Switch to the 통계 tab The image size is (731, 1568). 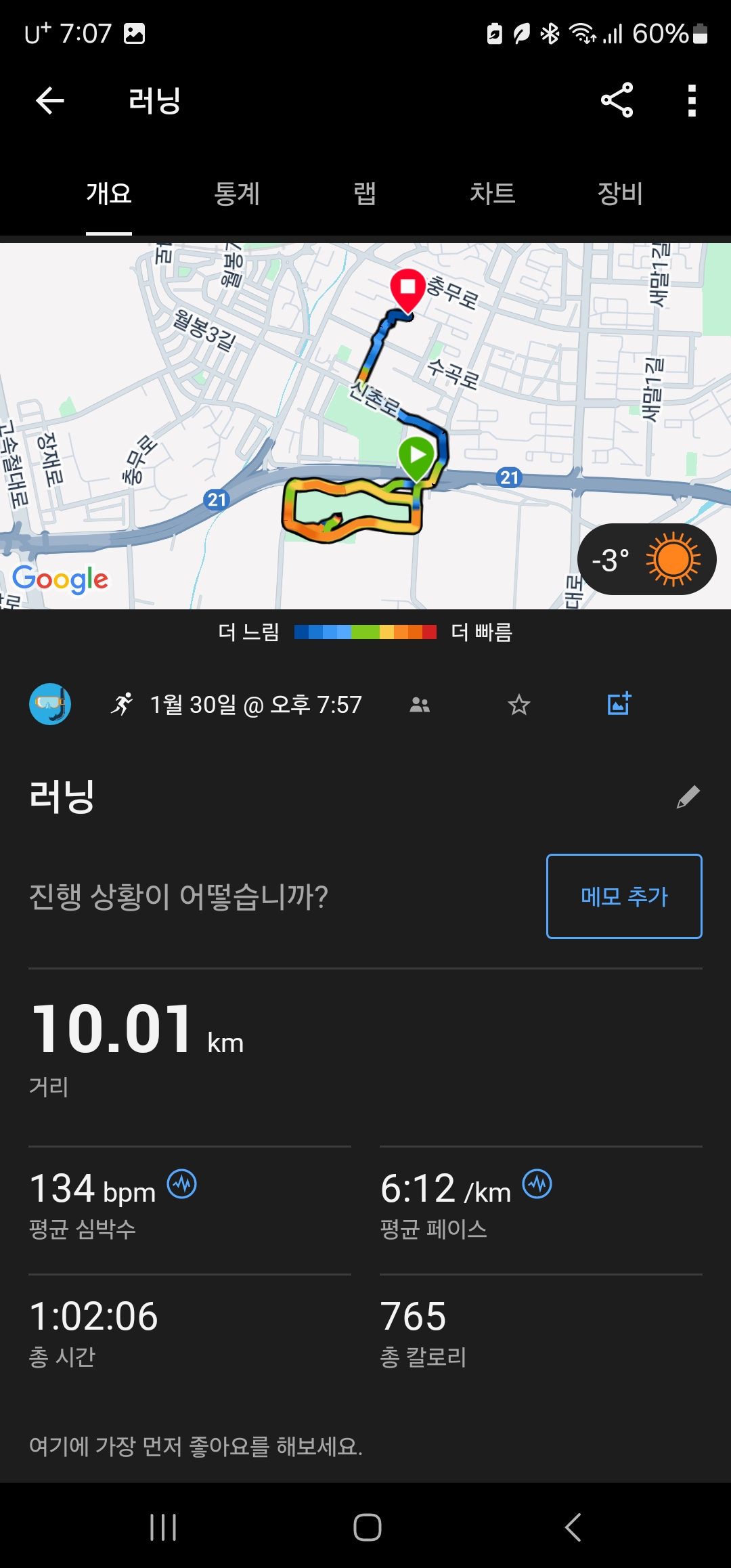pyautogui.click(x=237, y=194)
